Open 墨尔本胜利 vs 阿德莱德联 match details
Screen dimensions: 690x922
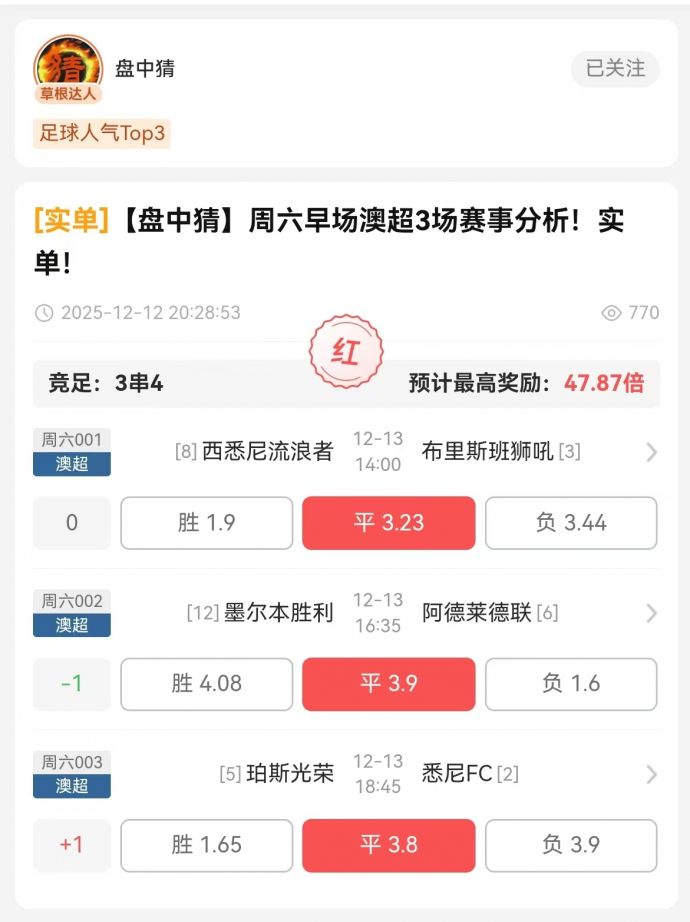[x=651, y=613]
